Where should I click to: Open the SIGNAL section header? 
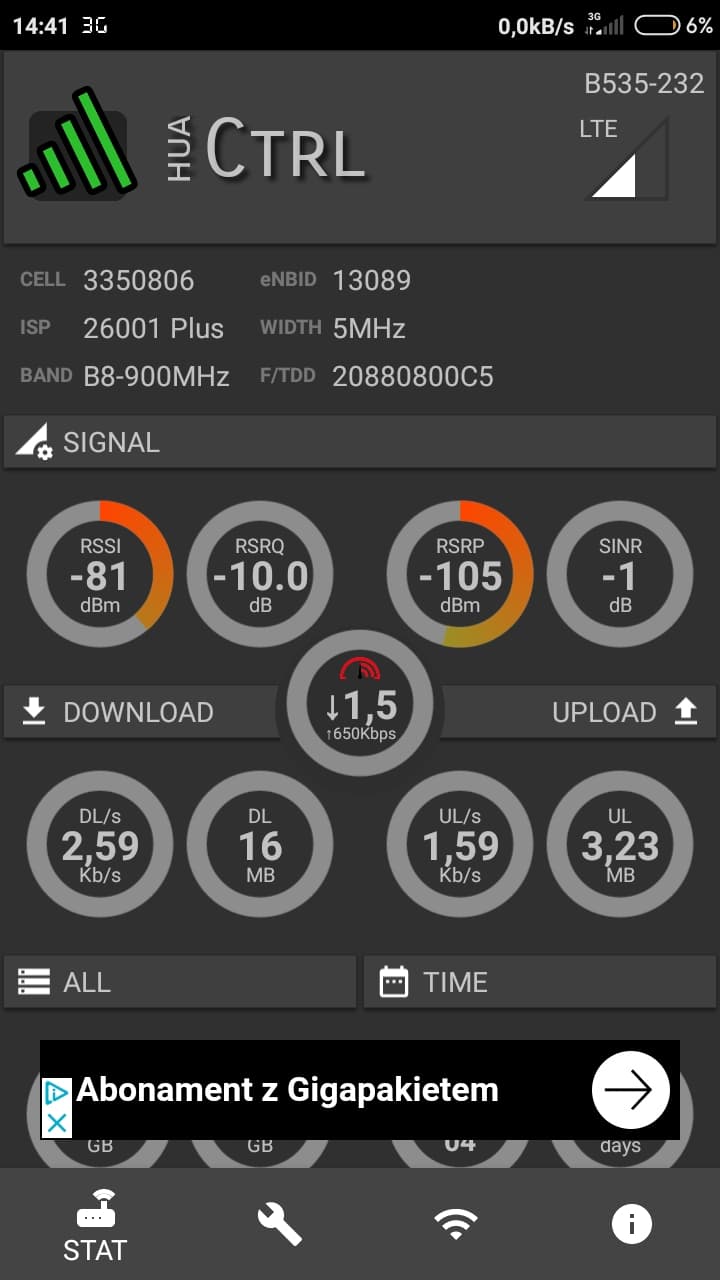(x=360, y=442)
